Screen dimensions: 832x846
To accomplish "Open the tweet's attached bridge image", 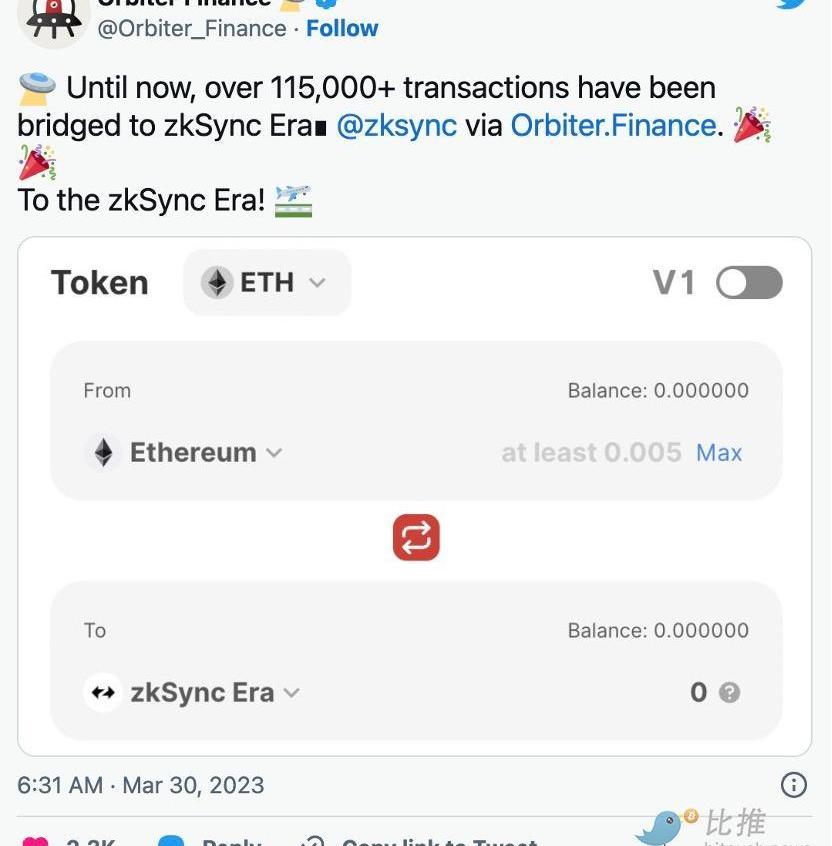I will [x=414, y=496].
